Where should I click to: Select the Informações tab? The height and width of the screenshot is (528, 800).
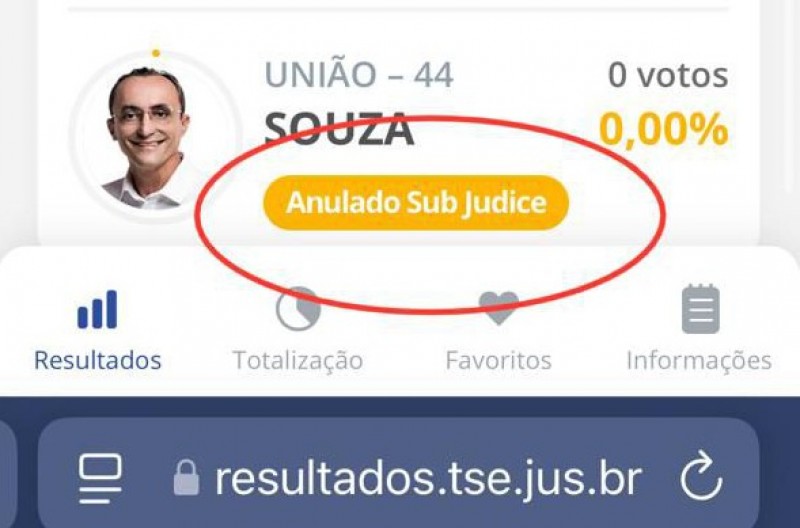699,329
